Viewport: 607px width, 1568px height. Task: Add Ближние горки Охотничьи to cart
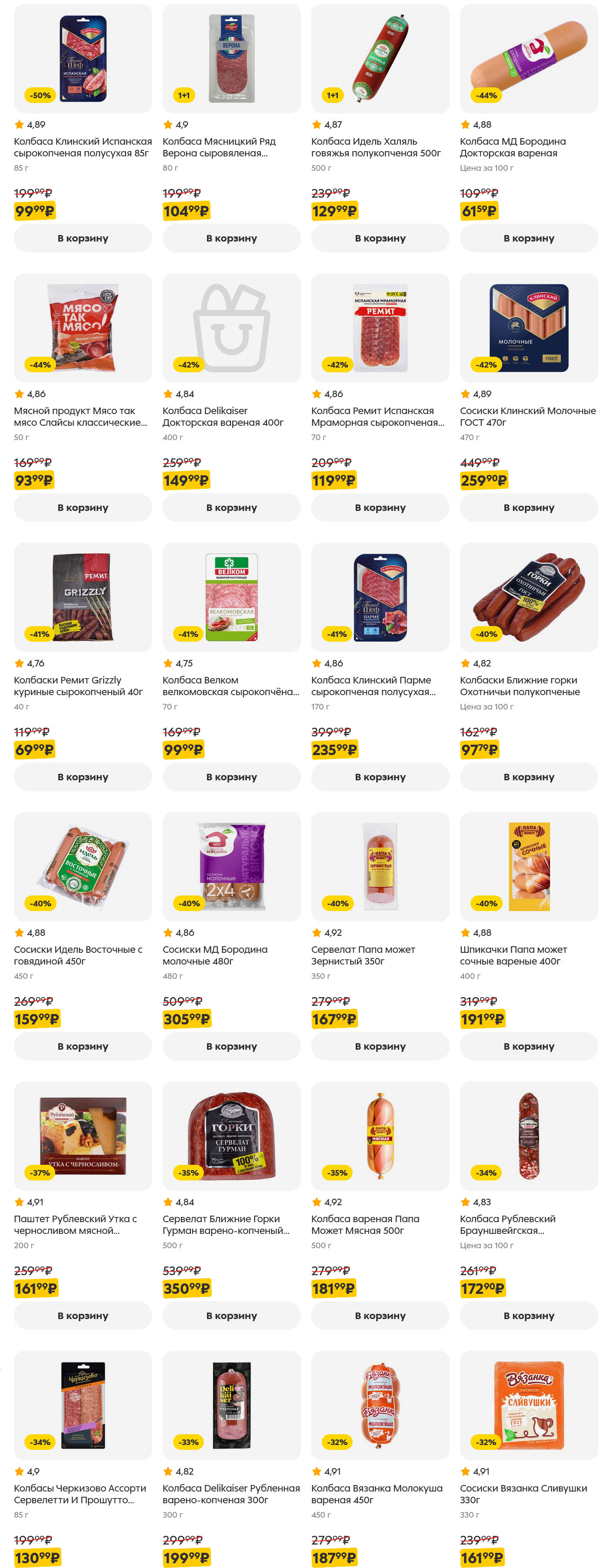point(528,777)
